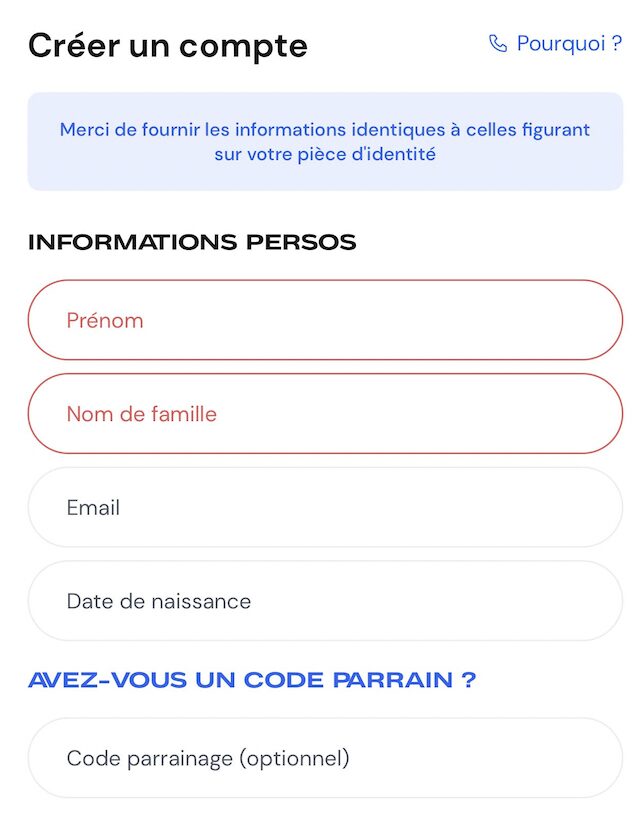The image size is (640, 816).
Task: Open the Date de naissance field
Action: 325,601
